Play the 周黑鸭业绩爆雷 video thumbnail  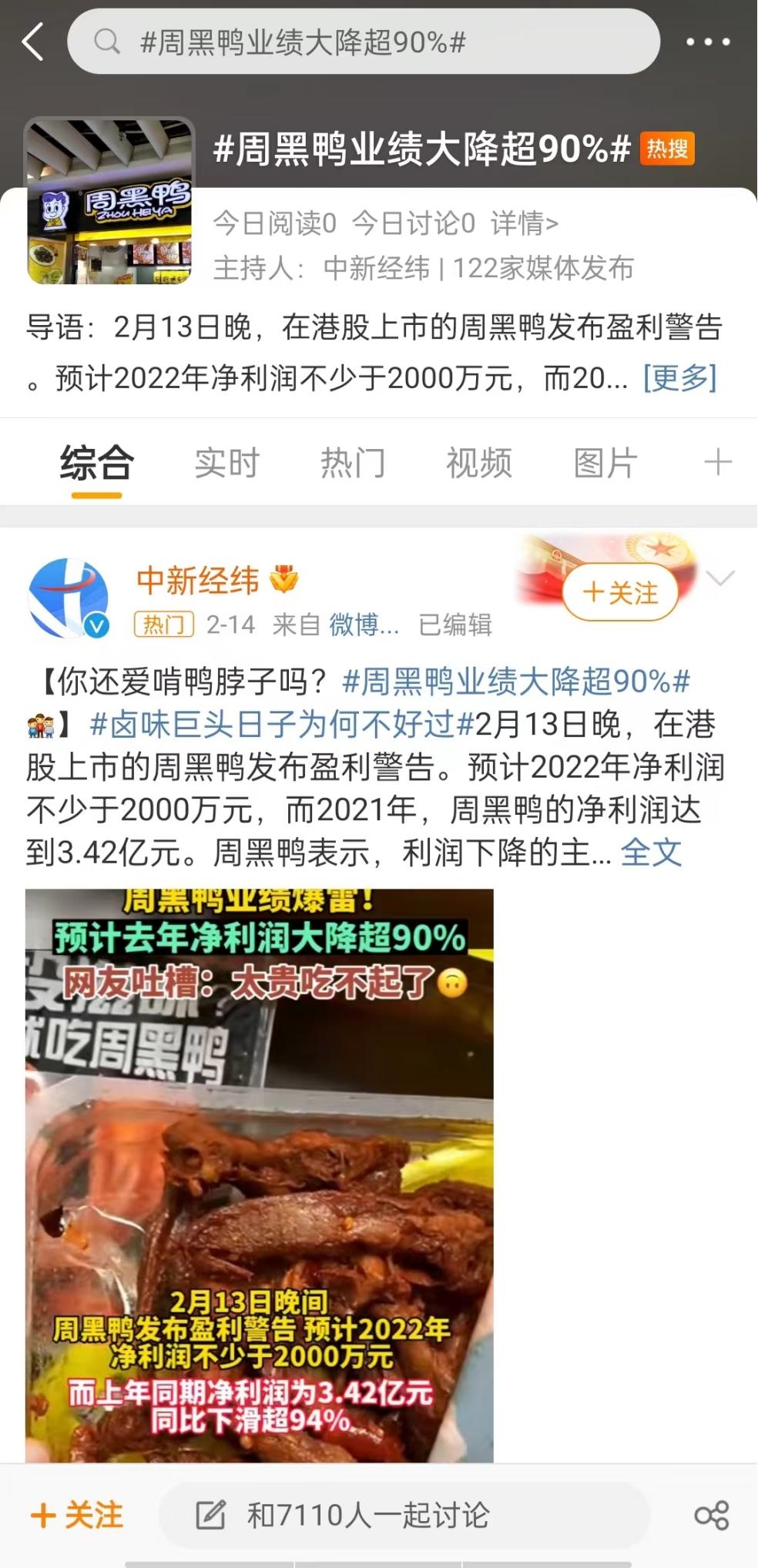[x=260, y=1175]
